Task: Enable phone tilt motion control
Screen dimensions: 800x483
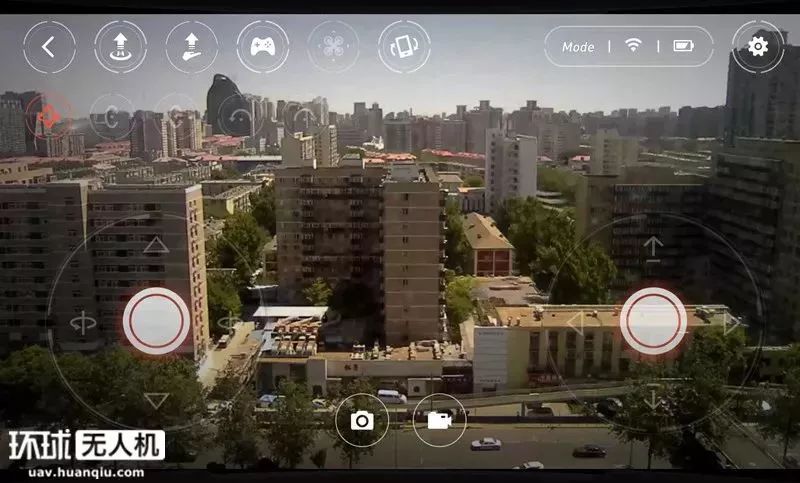Action: click(404, 46)
